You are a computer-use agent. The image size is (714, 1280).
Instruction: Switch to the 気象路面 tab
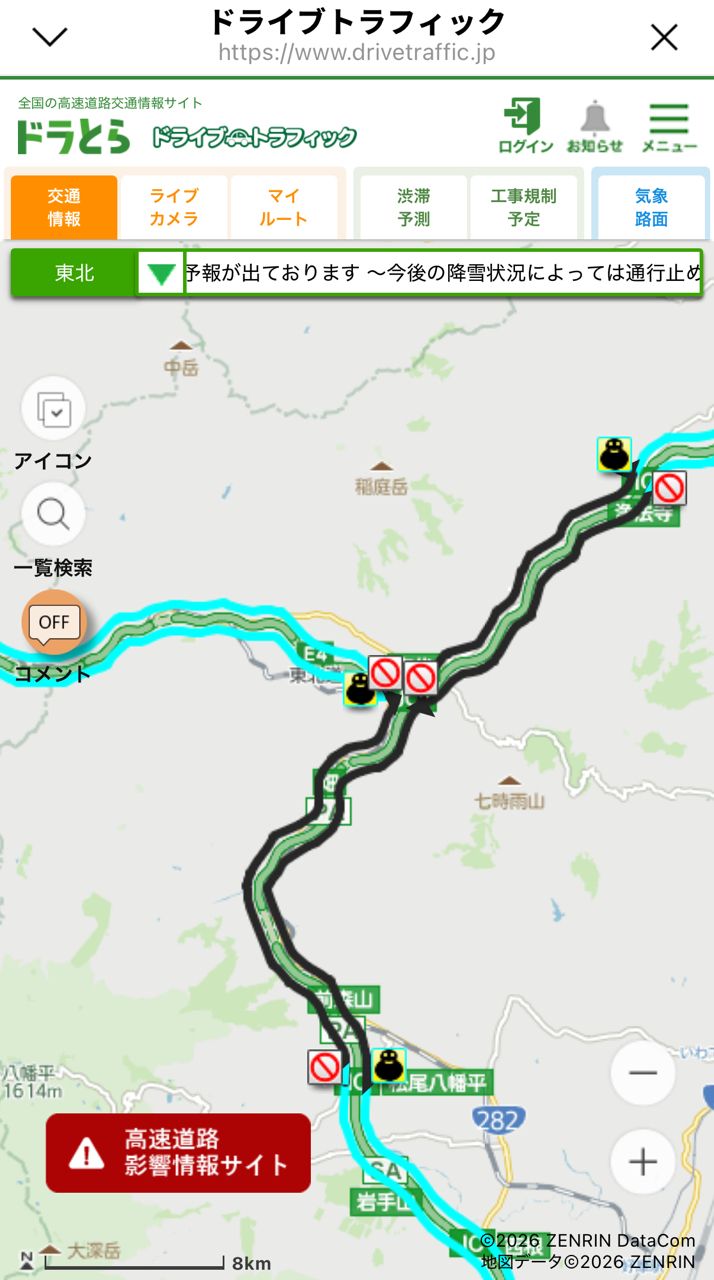[651, 208]
